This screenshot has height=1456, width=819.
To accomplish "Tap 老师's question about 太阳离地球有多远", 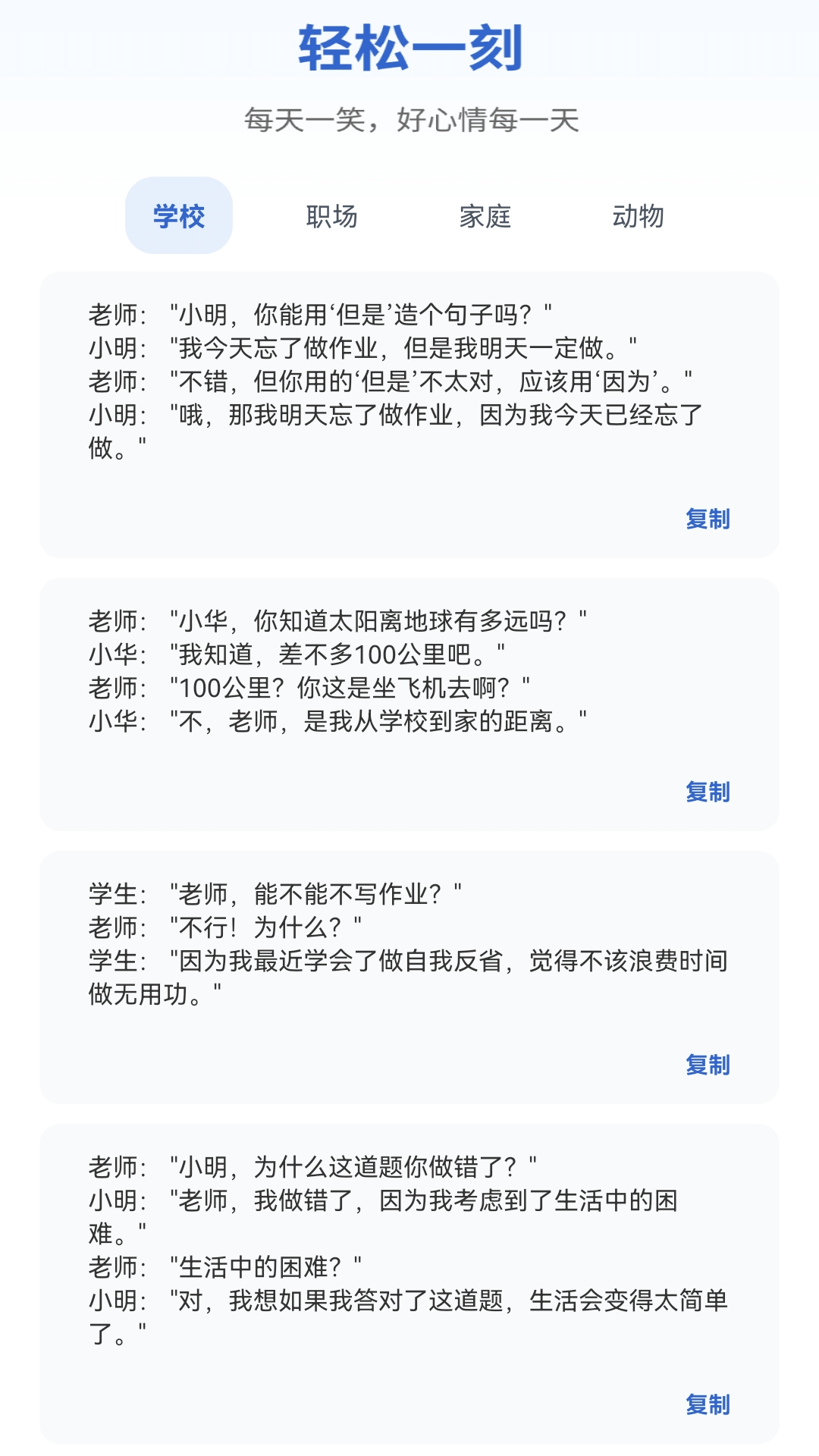I will pos(378,618).
